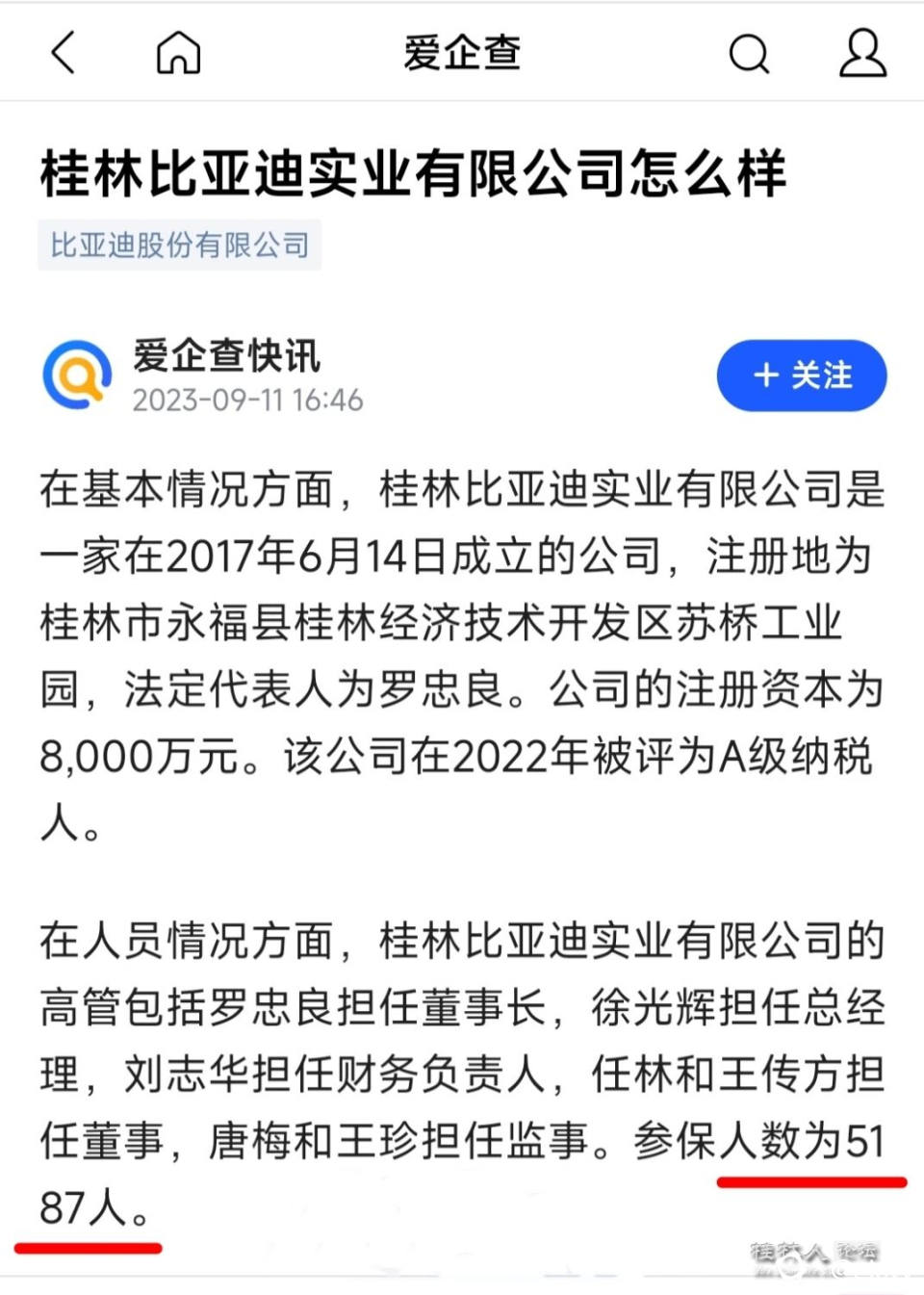Open the user profile icon
This screenshot has width=924, height=1295.
(861, 53)
